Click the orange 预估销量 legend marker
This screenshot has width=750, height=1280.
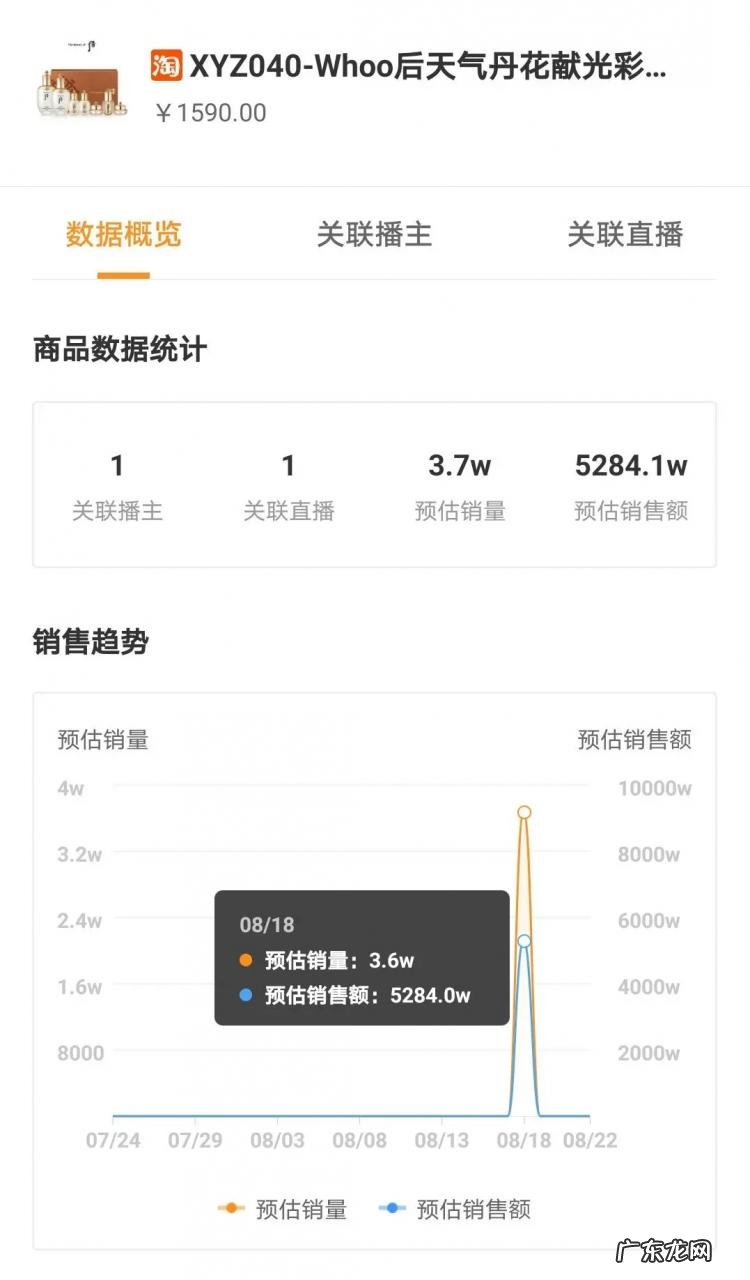coord(230,1208)
